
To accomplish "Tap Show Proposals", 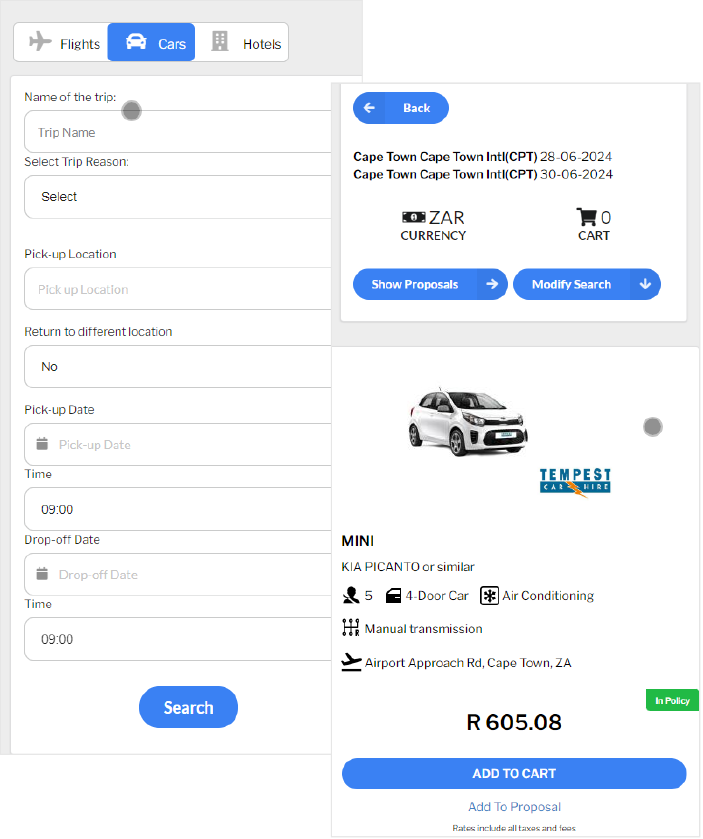I will tap(430, 284).
